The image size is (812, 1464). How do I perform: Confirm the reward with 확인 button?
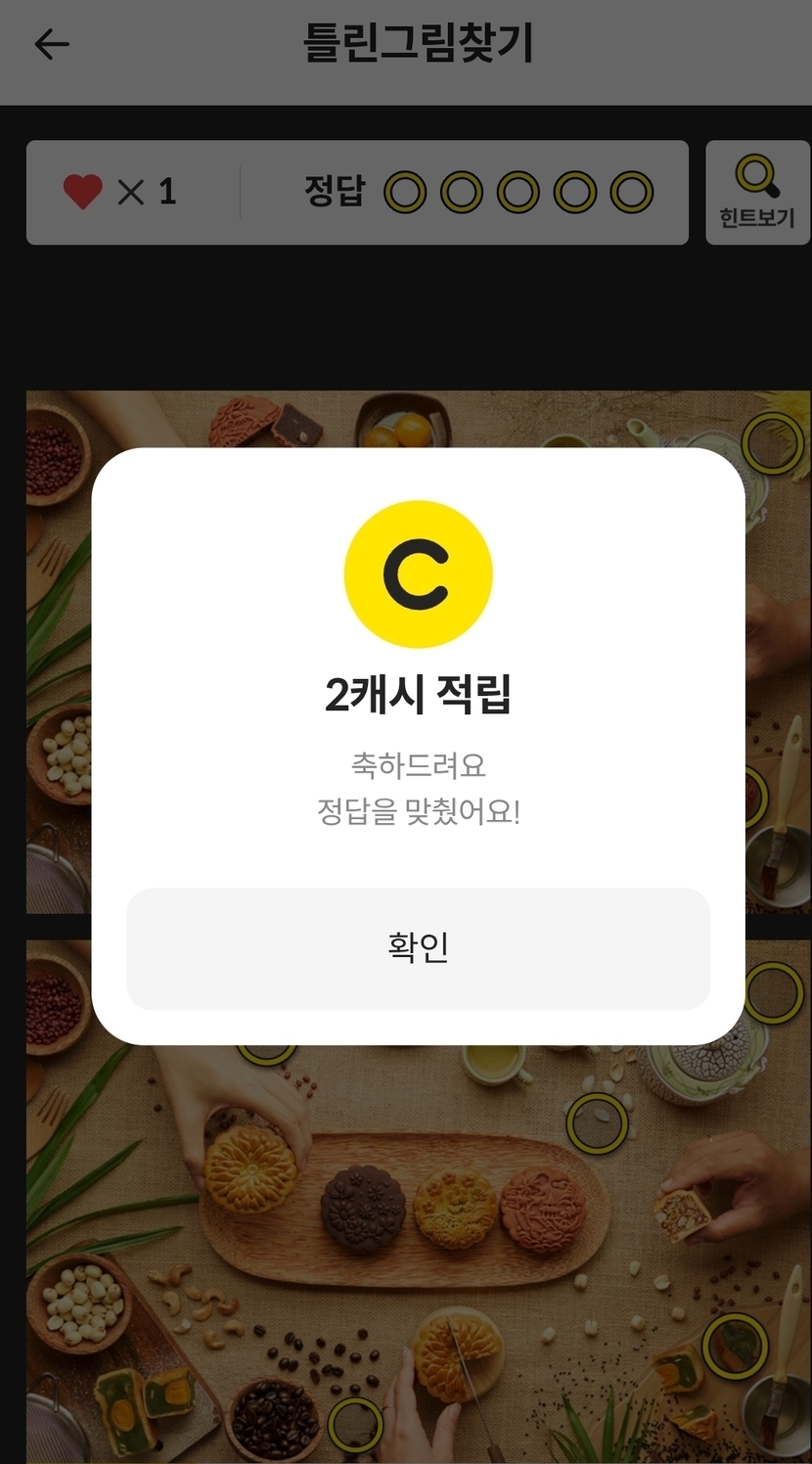click(418, 948)
